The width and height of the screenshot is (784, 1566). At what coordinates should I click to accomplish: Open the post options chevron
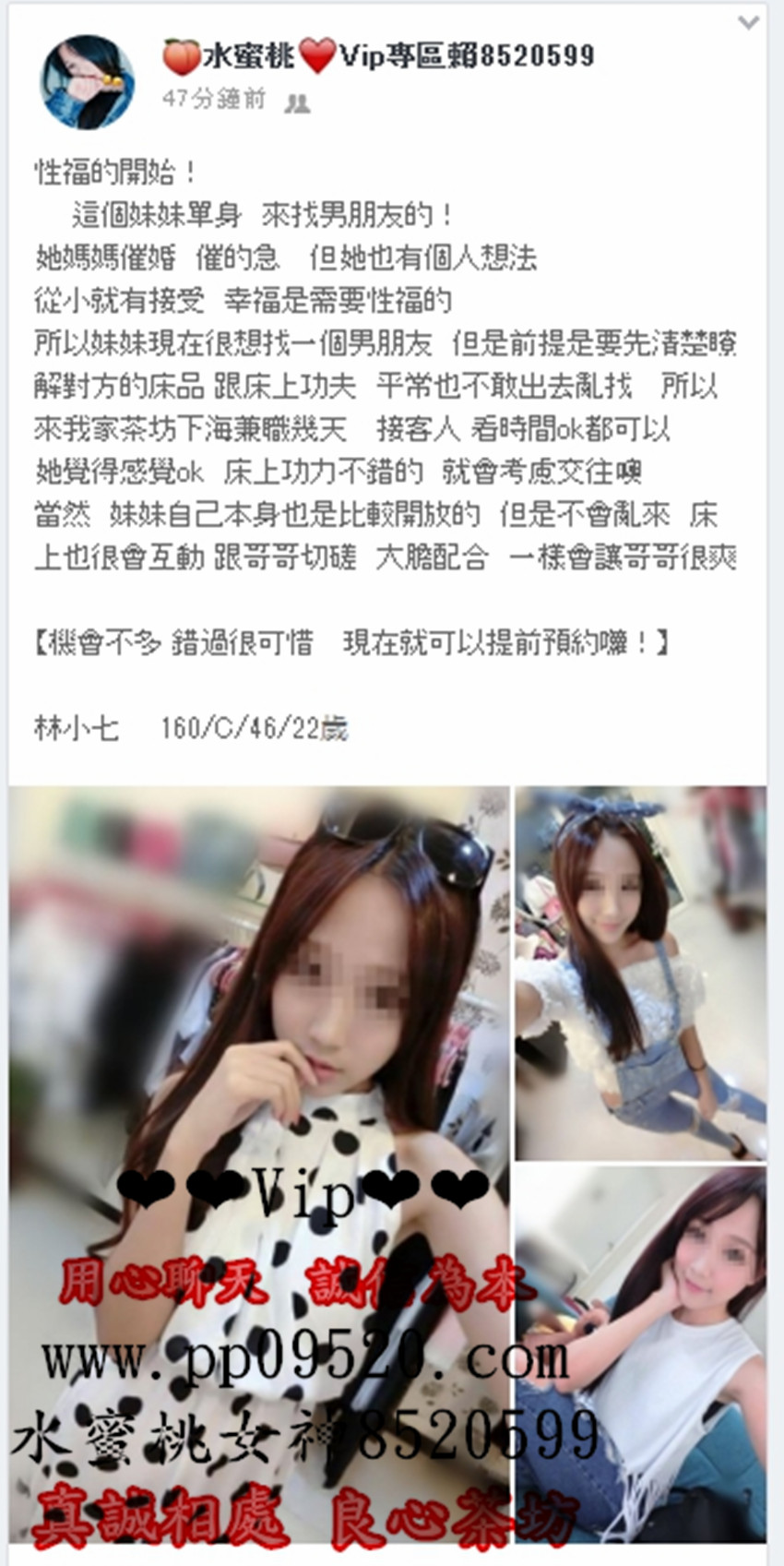[x=748, y=21]
